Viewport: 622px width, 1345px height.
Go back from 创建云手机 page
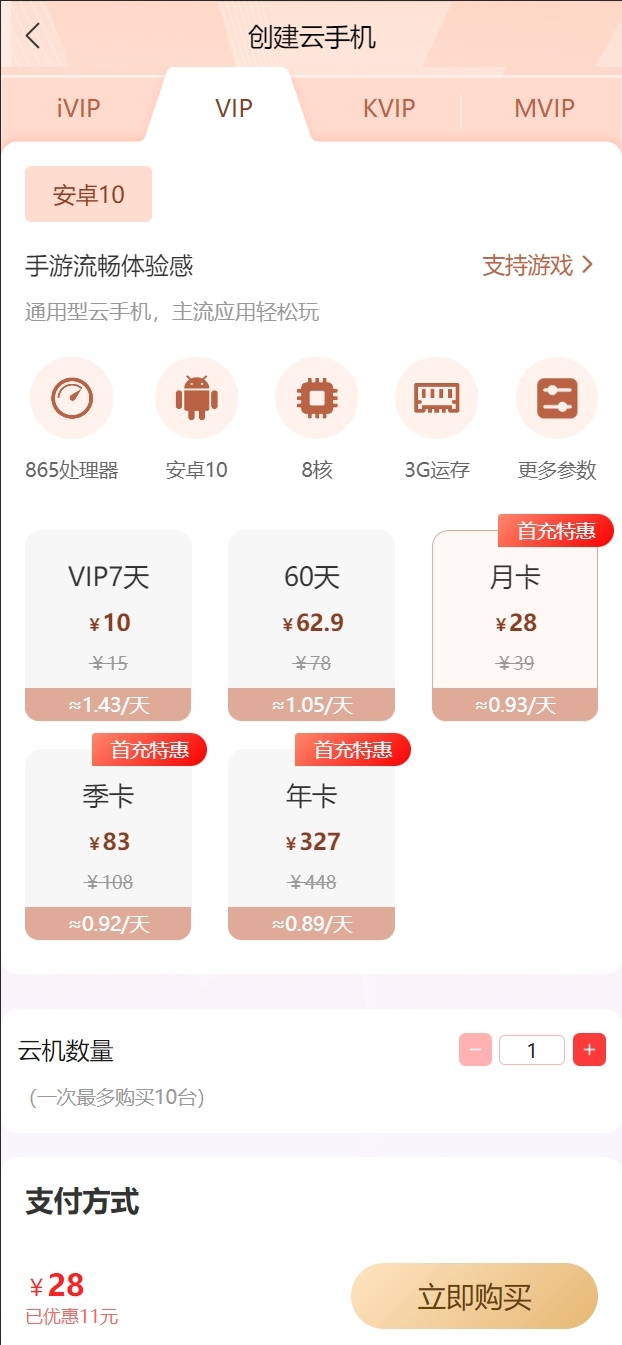click(x=33, y=37)
